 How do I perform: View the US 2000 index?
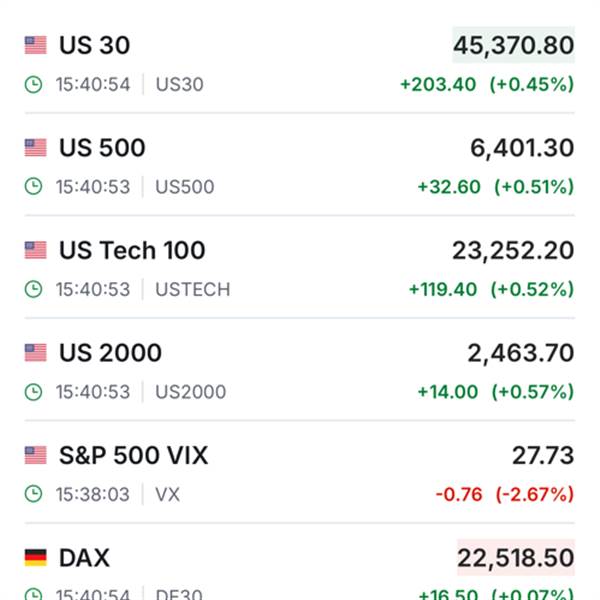(300, 370)
